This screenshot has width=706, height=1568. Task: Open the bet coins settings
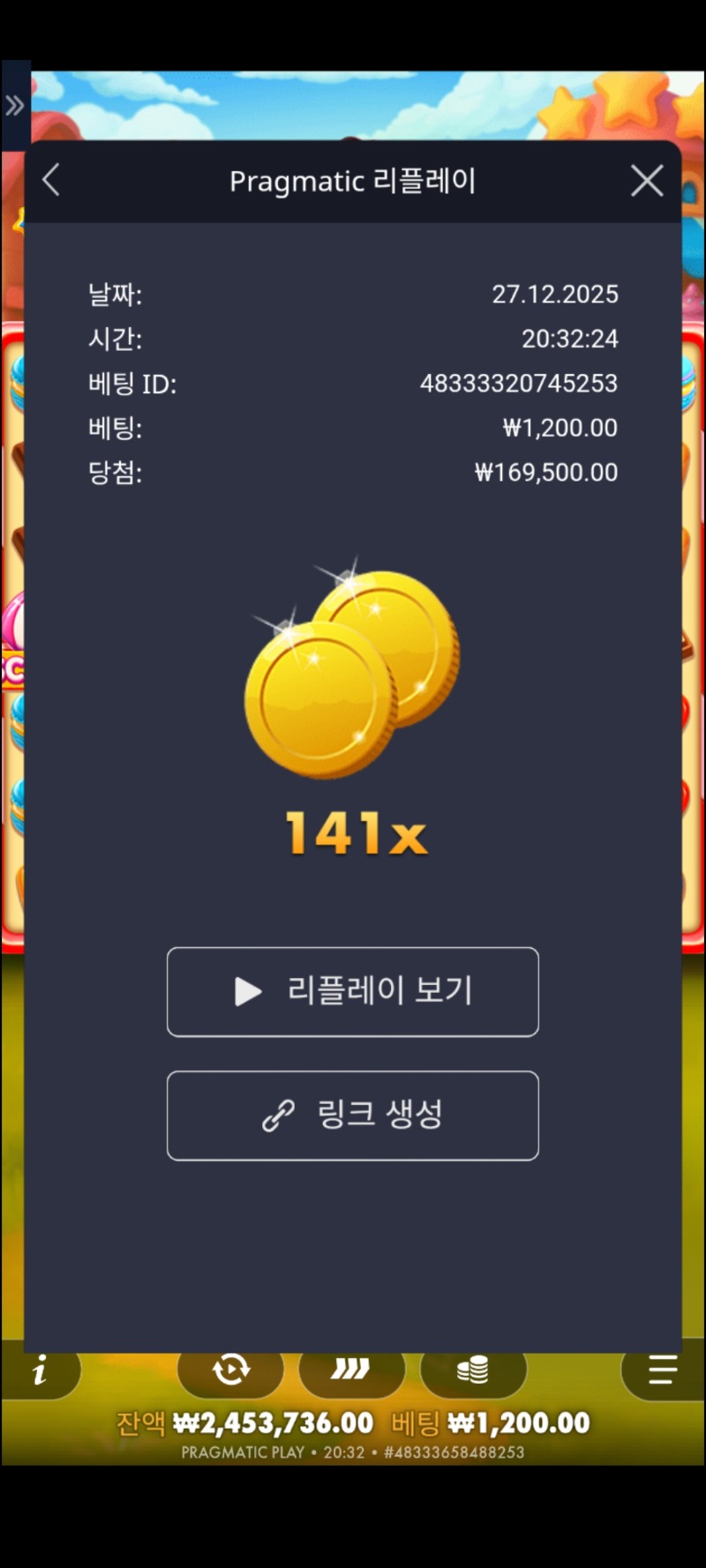tap(473, 1370)
